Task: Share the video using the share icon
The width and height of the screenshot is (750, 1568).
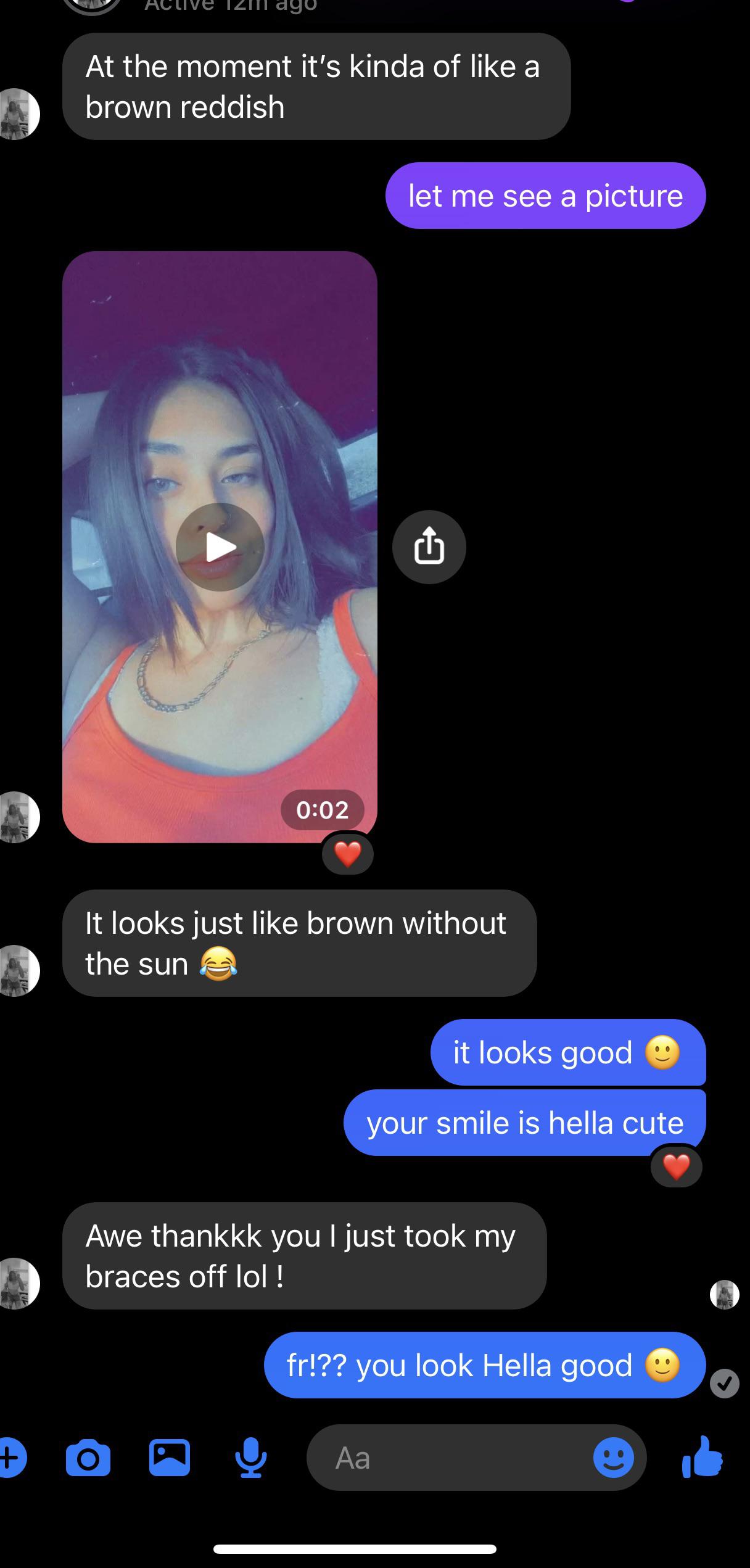Action: pos(429,547)
